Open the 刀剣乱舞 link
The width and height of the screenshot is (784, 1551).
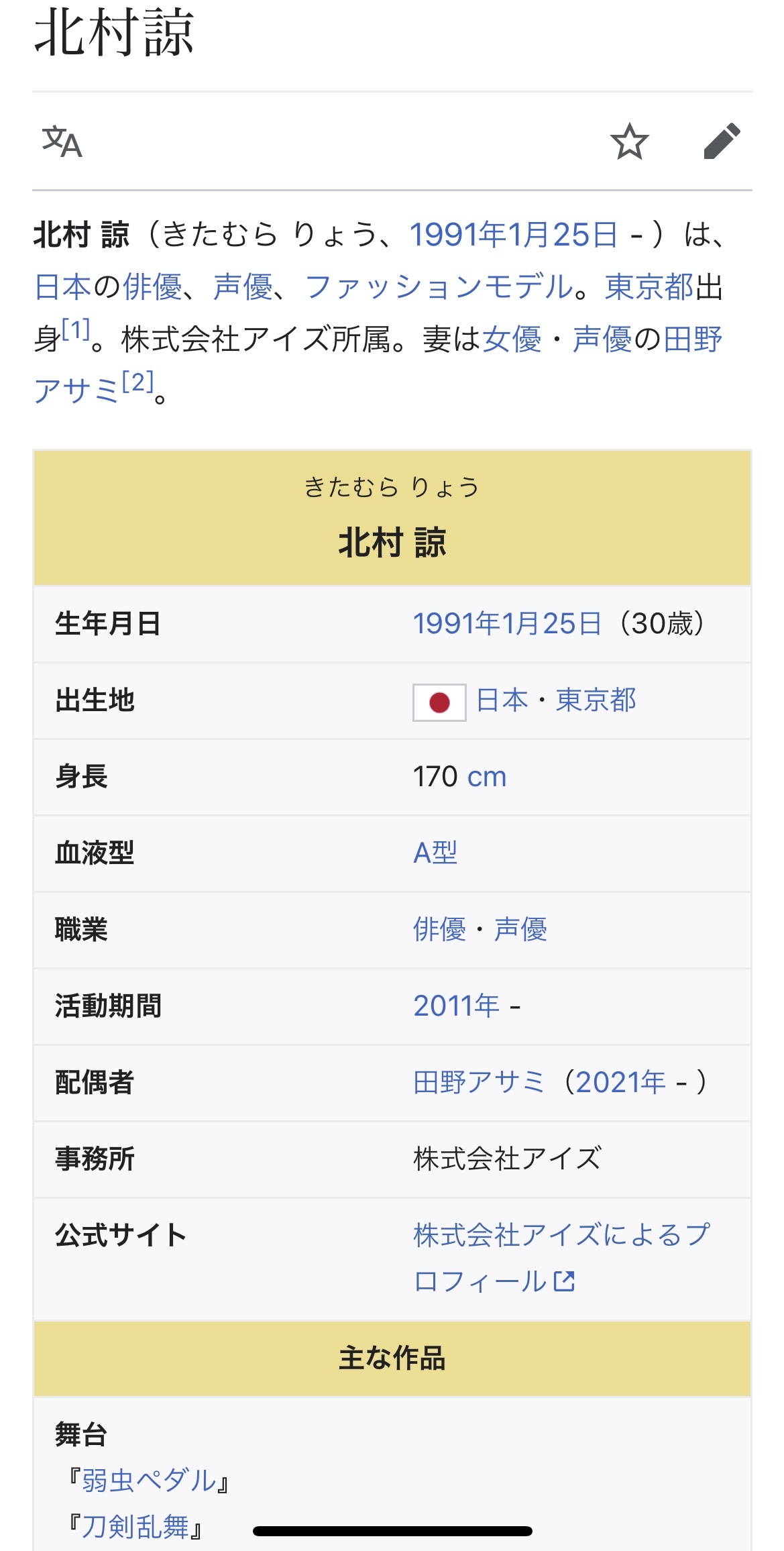135,1527
